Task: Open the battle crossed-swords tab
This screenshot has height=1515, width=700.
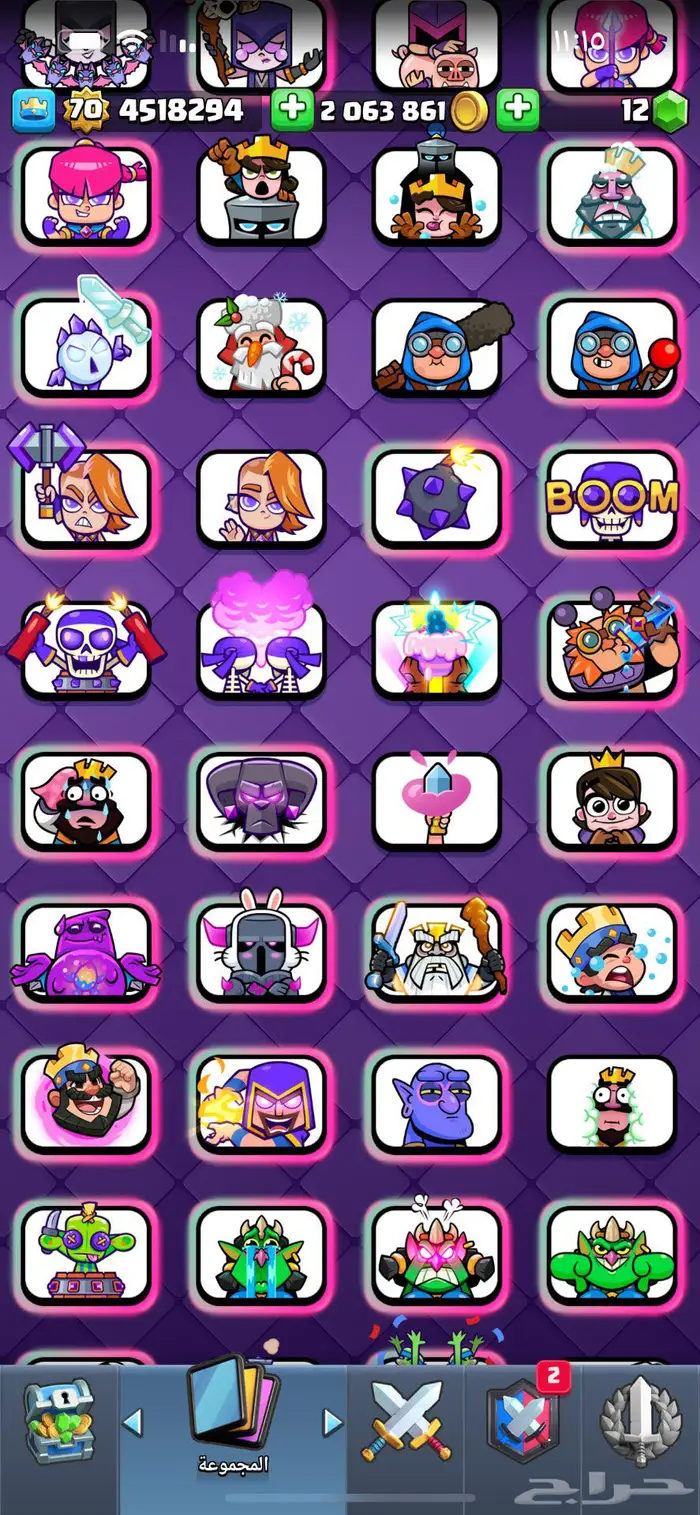Action: point(406,1420)
